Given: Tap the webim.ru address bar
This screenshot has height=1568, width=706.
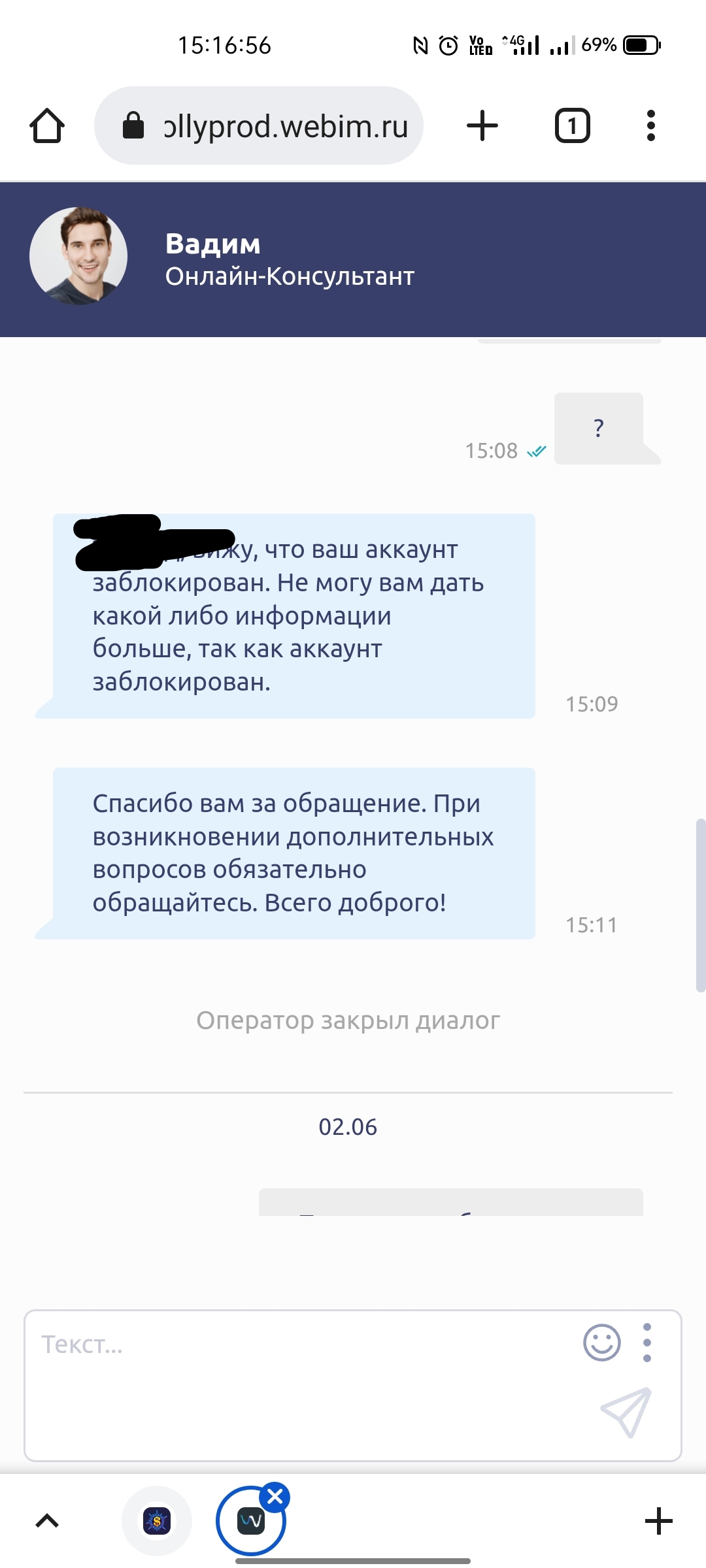Looking at the screenshot, I should pos(259,125).
